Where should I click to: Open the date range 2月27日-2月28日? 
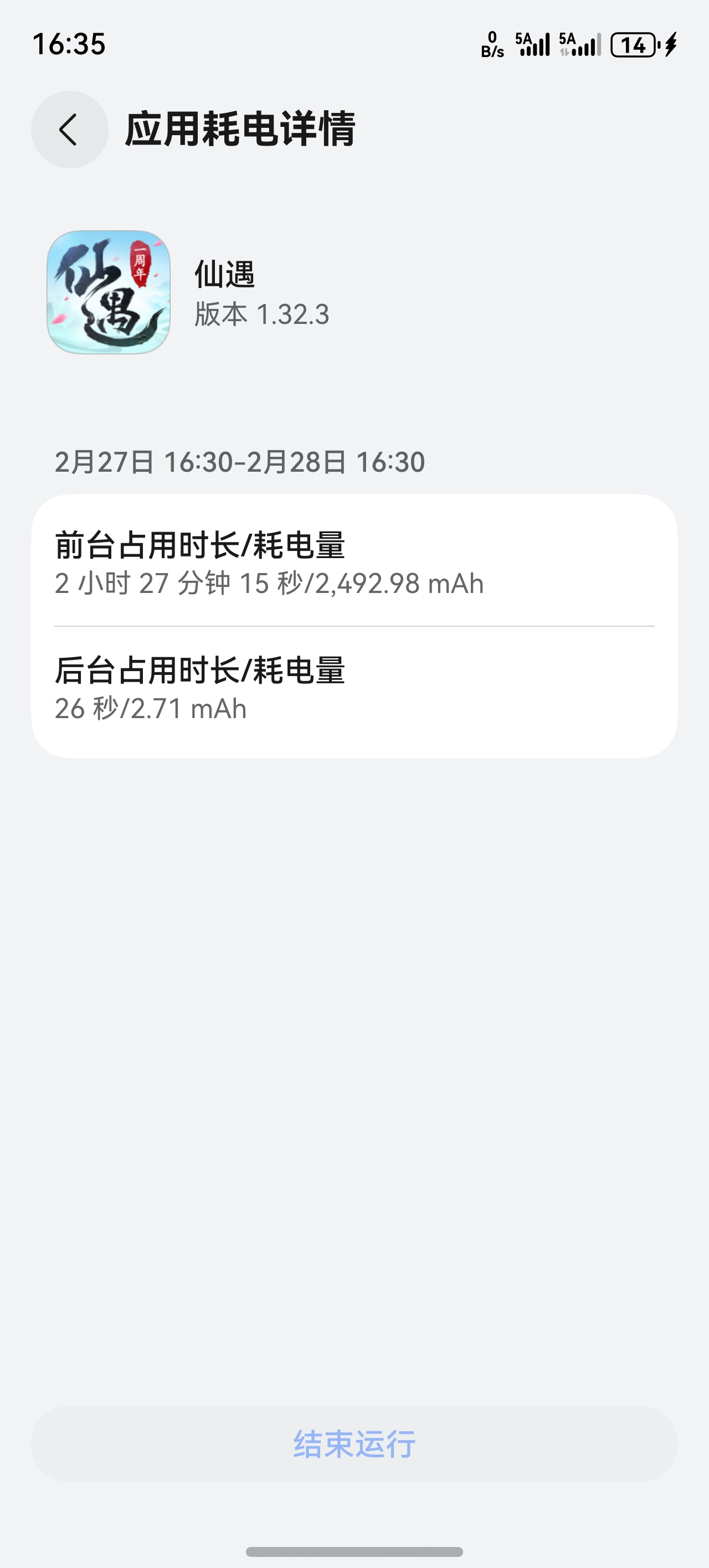[240, 463]
